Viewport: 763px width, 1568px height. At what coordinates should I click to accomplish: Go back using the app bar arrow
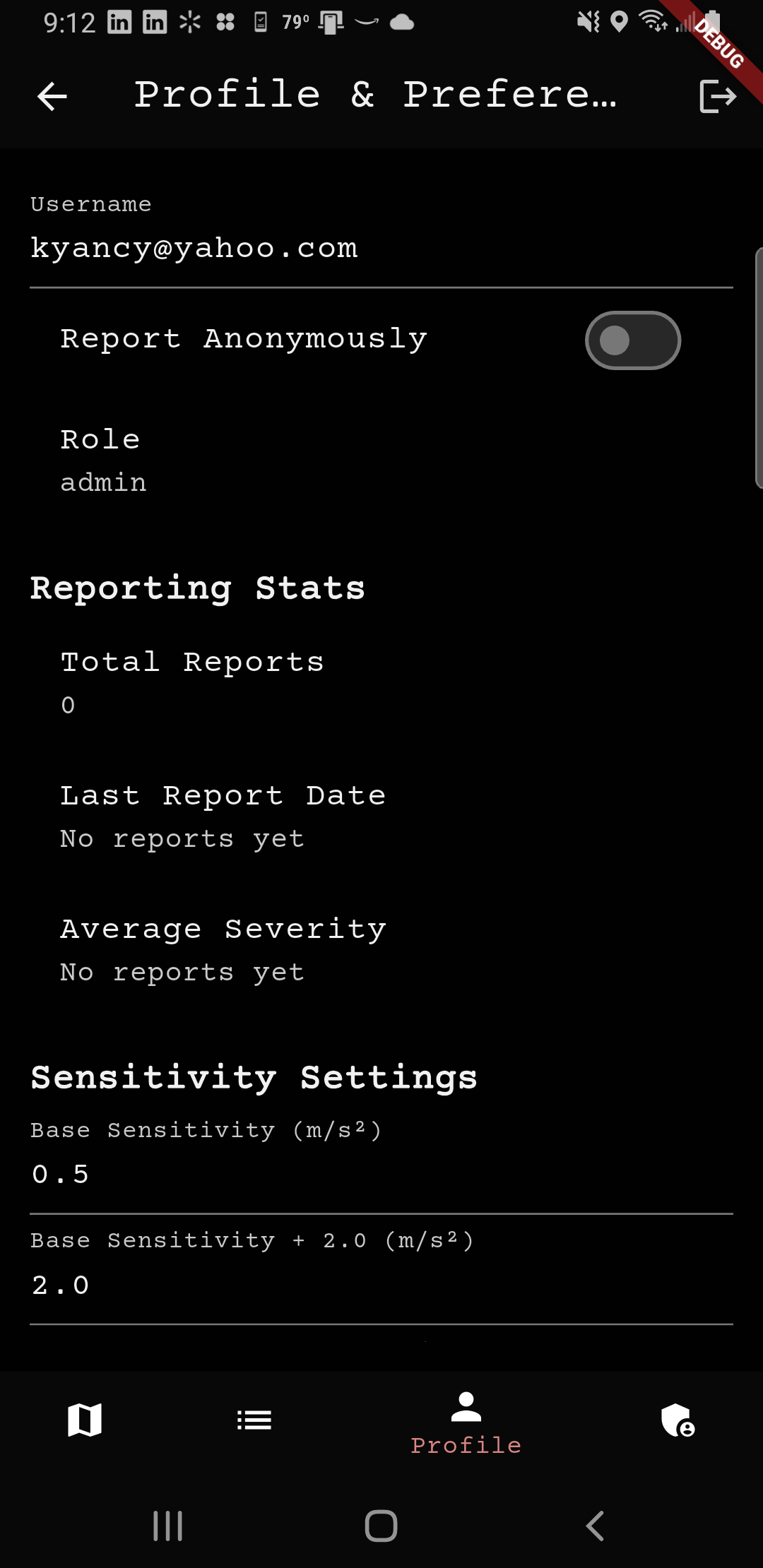click(x=52, y=96)
